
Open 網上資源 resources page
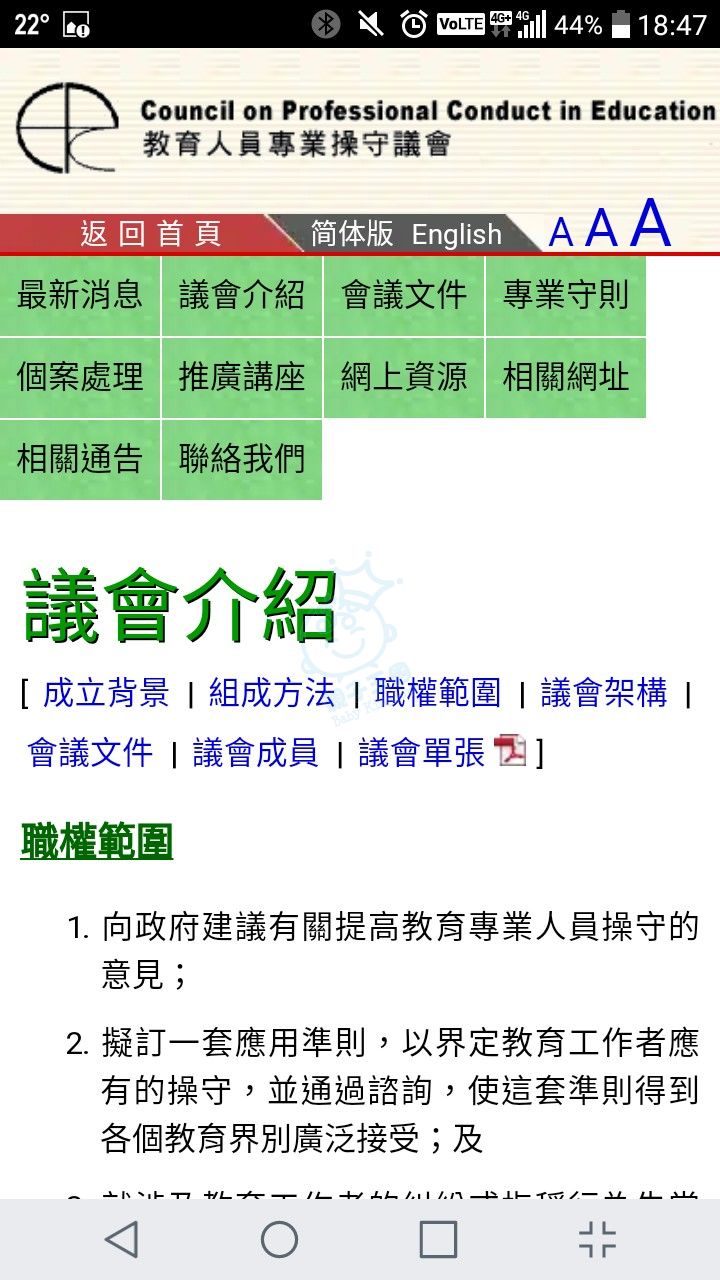[404, 378]
